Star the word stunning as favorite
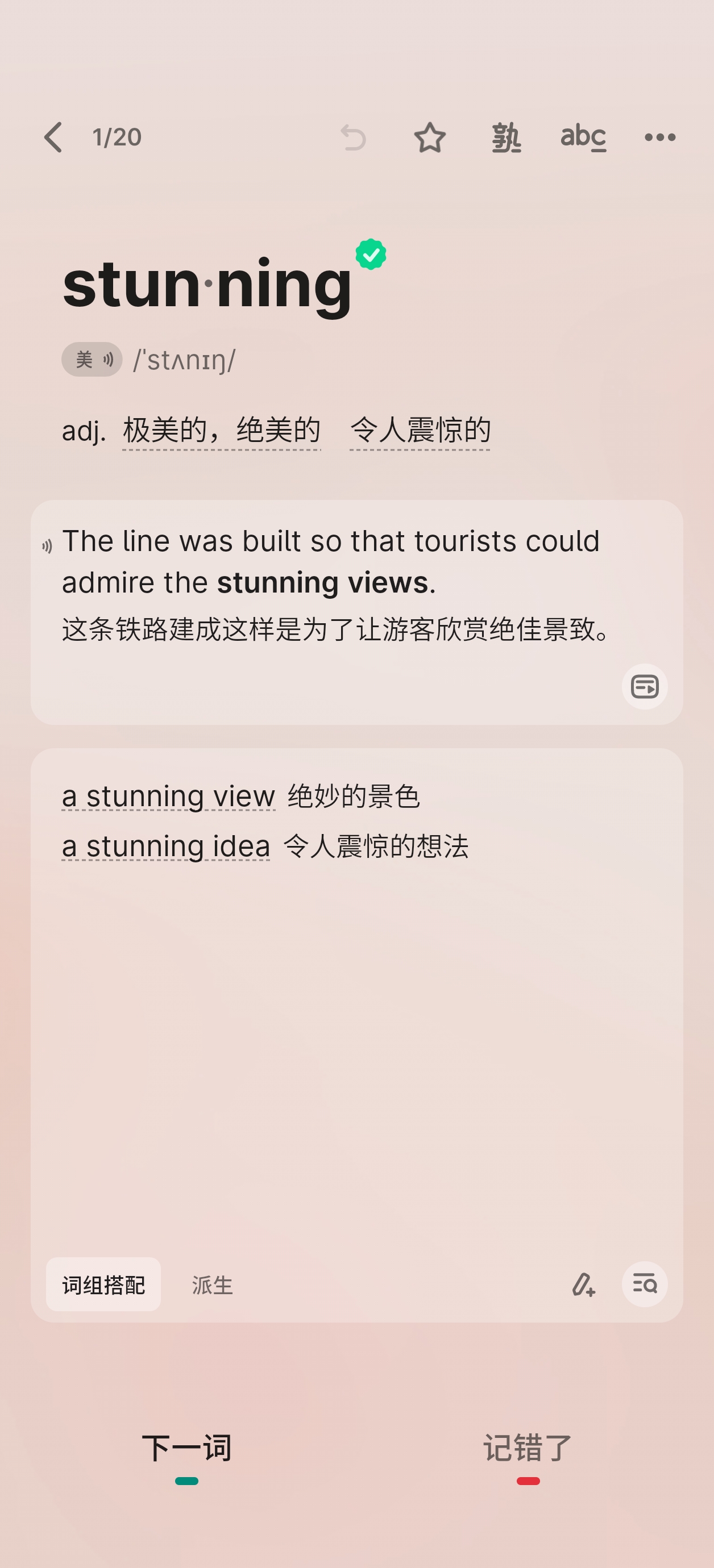This screenshot has width=714, height=1568. click(x=430, y=137)
